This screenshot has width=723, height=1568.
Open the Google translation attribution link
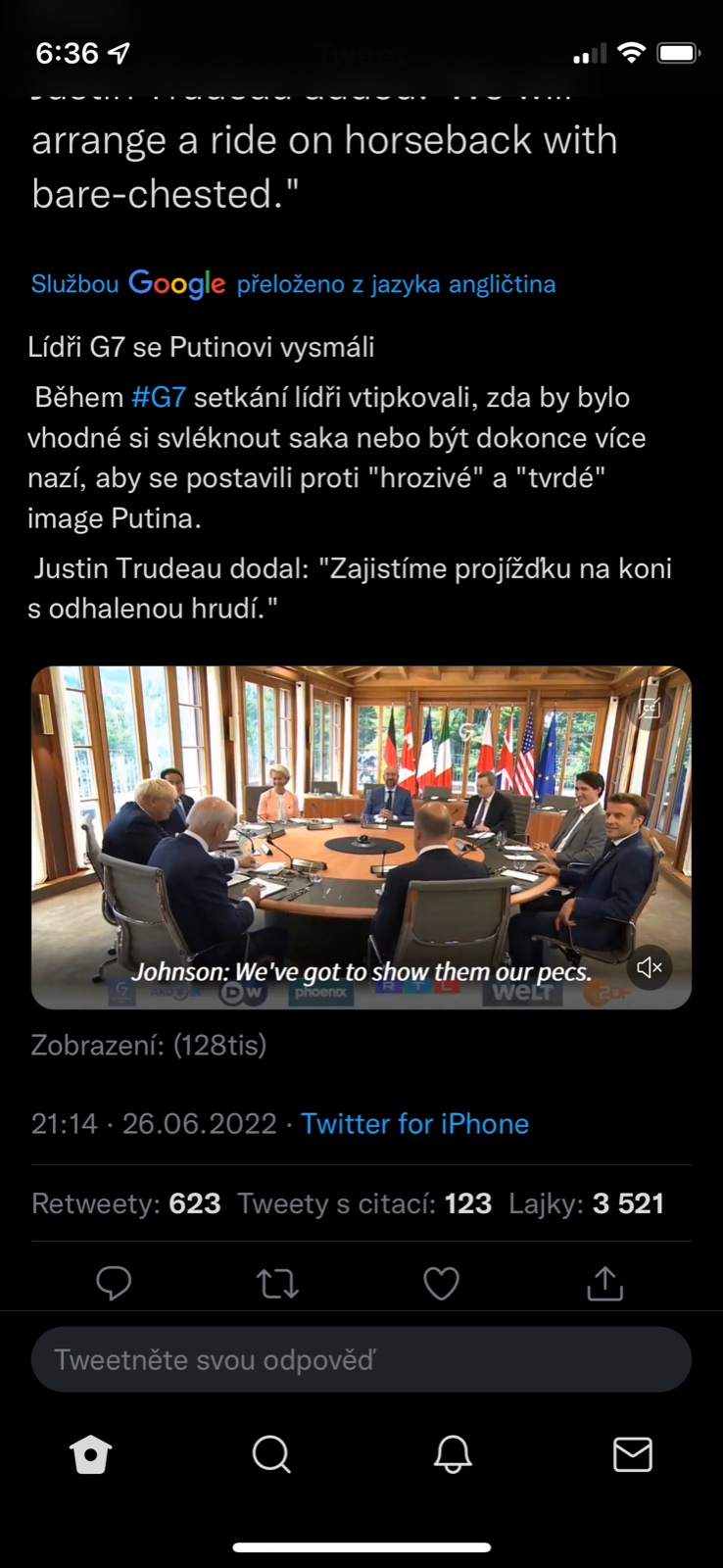(x=293, y=284)
